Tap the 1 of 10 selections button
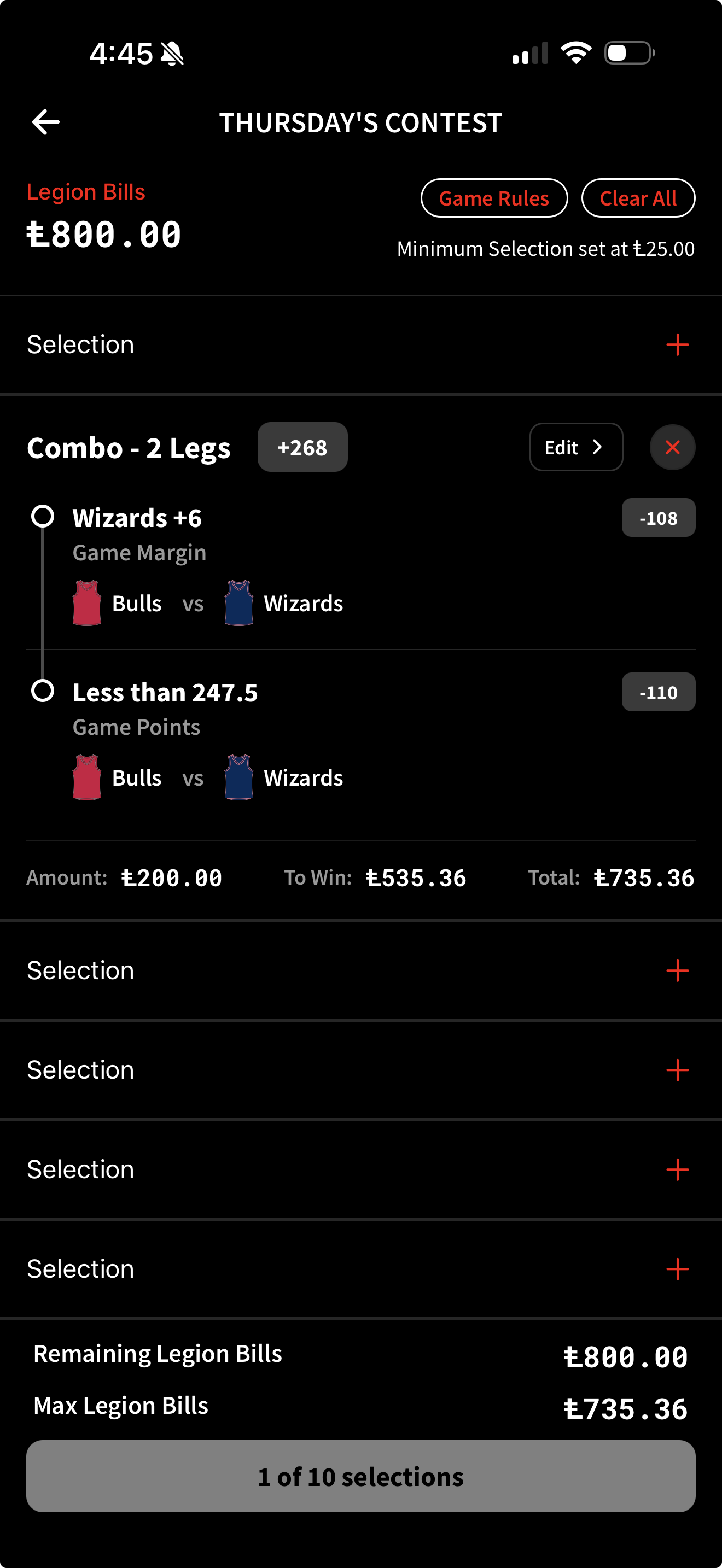The width and height of the screenshot is (722, 1568). tap(360, 1476)
